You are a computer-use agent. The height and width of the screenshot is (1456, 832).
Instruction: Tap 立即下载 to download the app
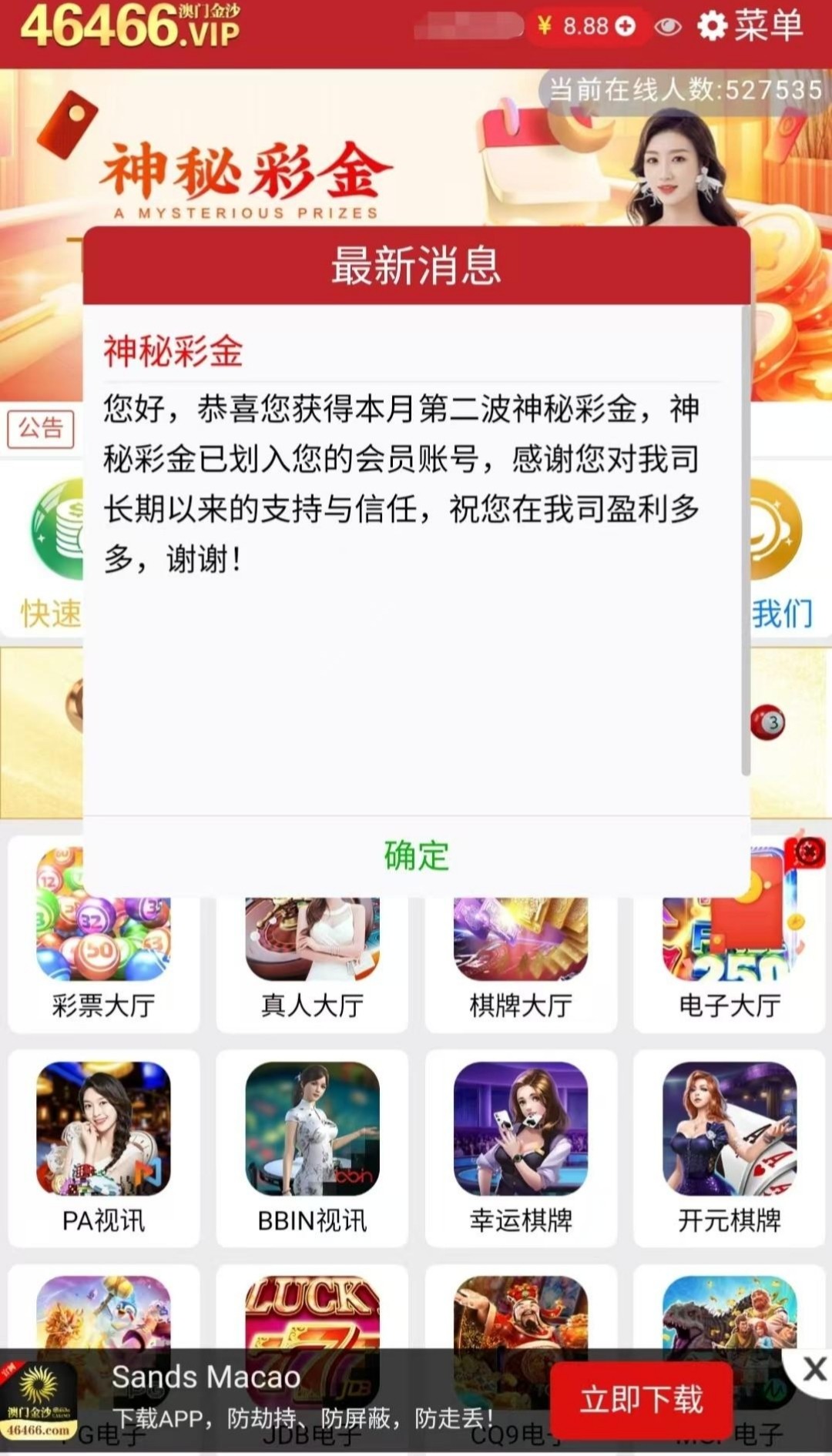(641, 1399)
